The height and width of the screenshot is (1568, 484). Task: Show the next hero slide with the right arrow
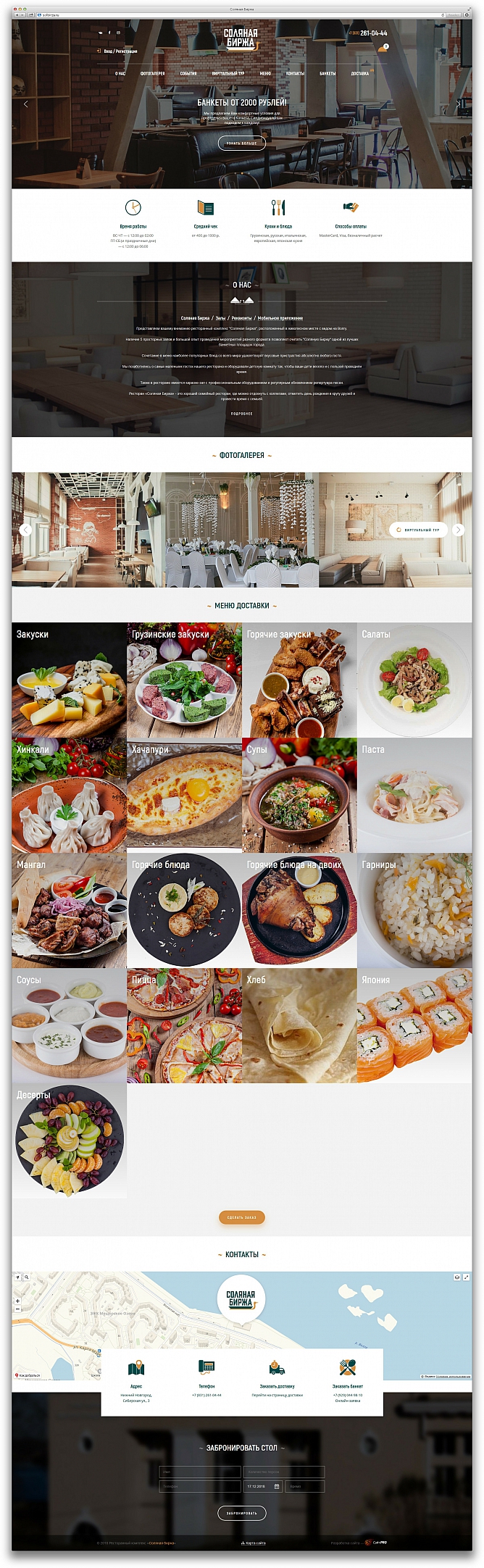[x=458, y=104]
